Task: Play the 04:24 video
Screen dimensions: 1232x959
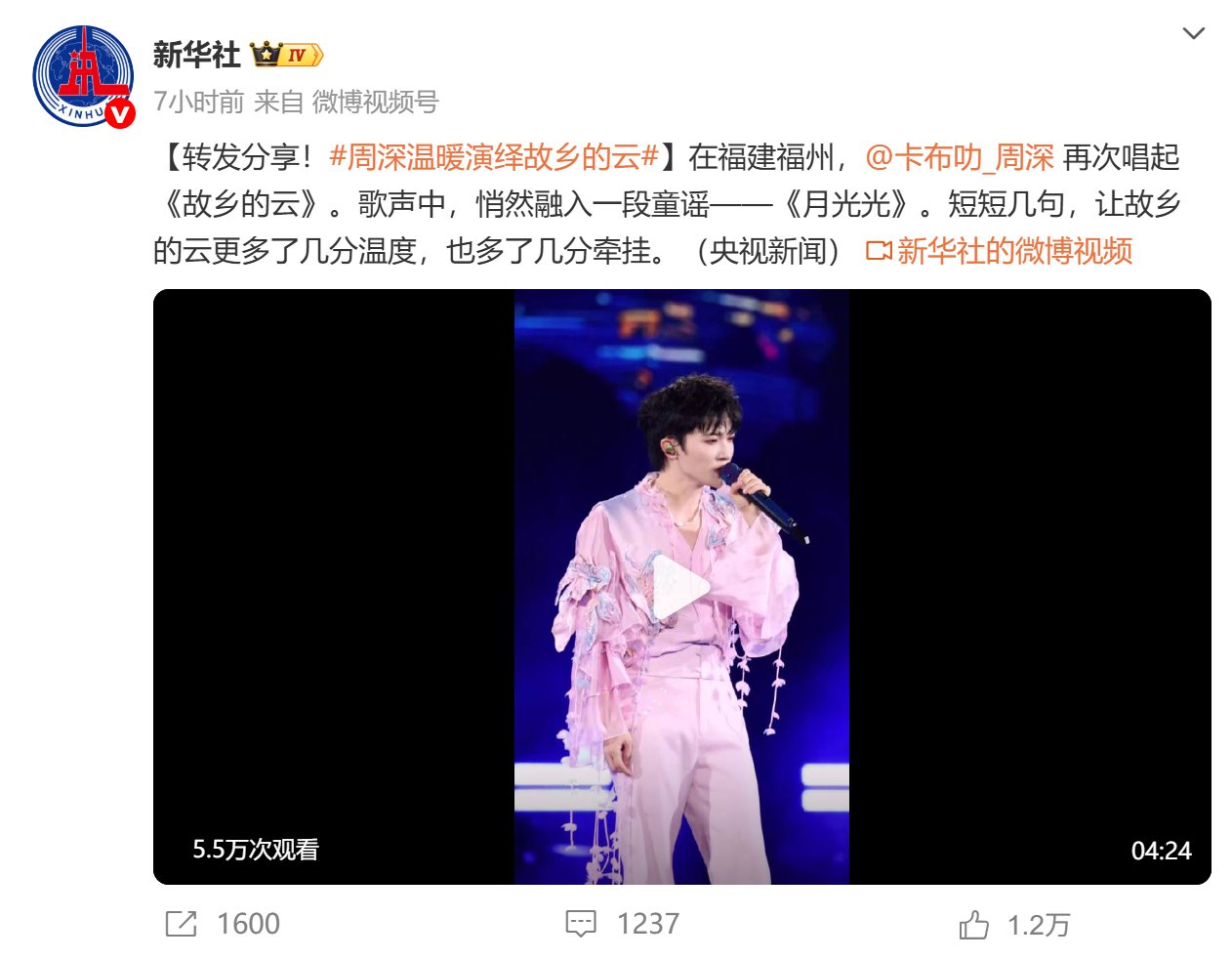Action: click(680, 587)
